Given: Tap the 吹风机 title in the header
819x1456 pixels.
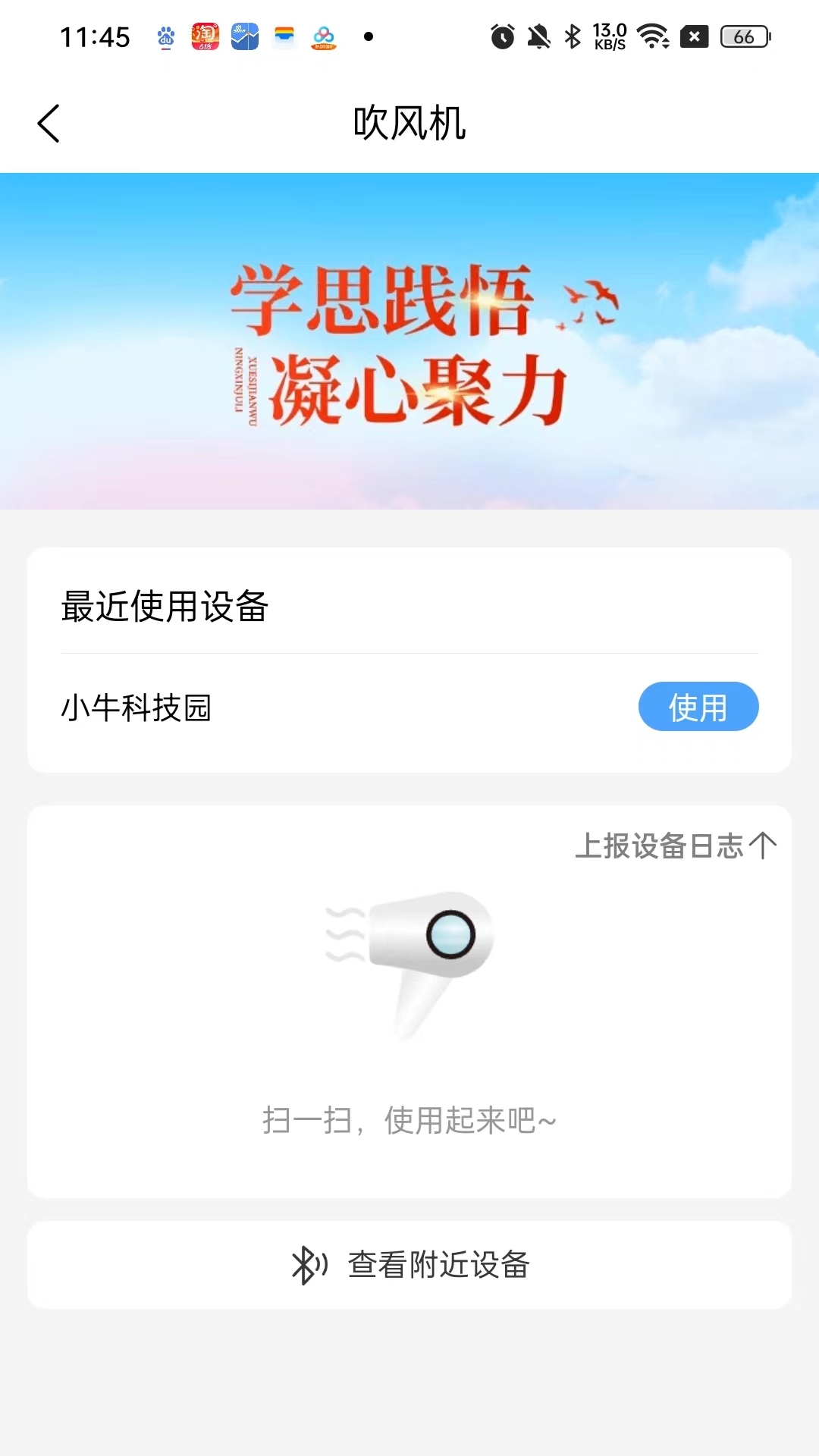Looking at the screenshot, I should (409, 124).
